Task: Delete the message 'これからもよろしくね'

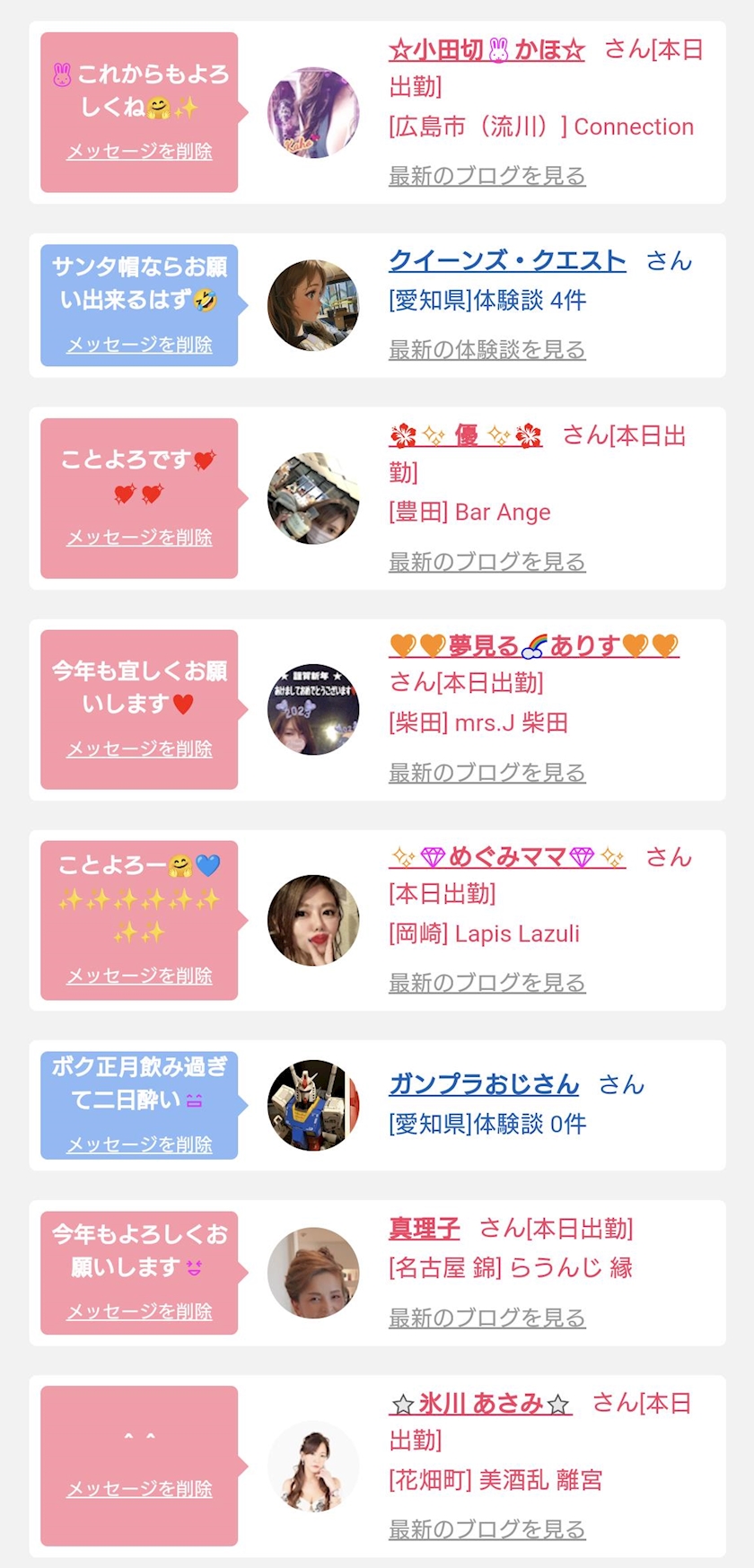Action: click(x=139, y=152)
